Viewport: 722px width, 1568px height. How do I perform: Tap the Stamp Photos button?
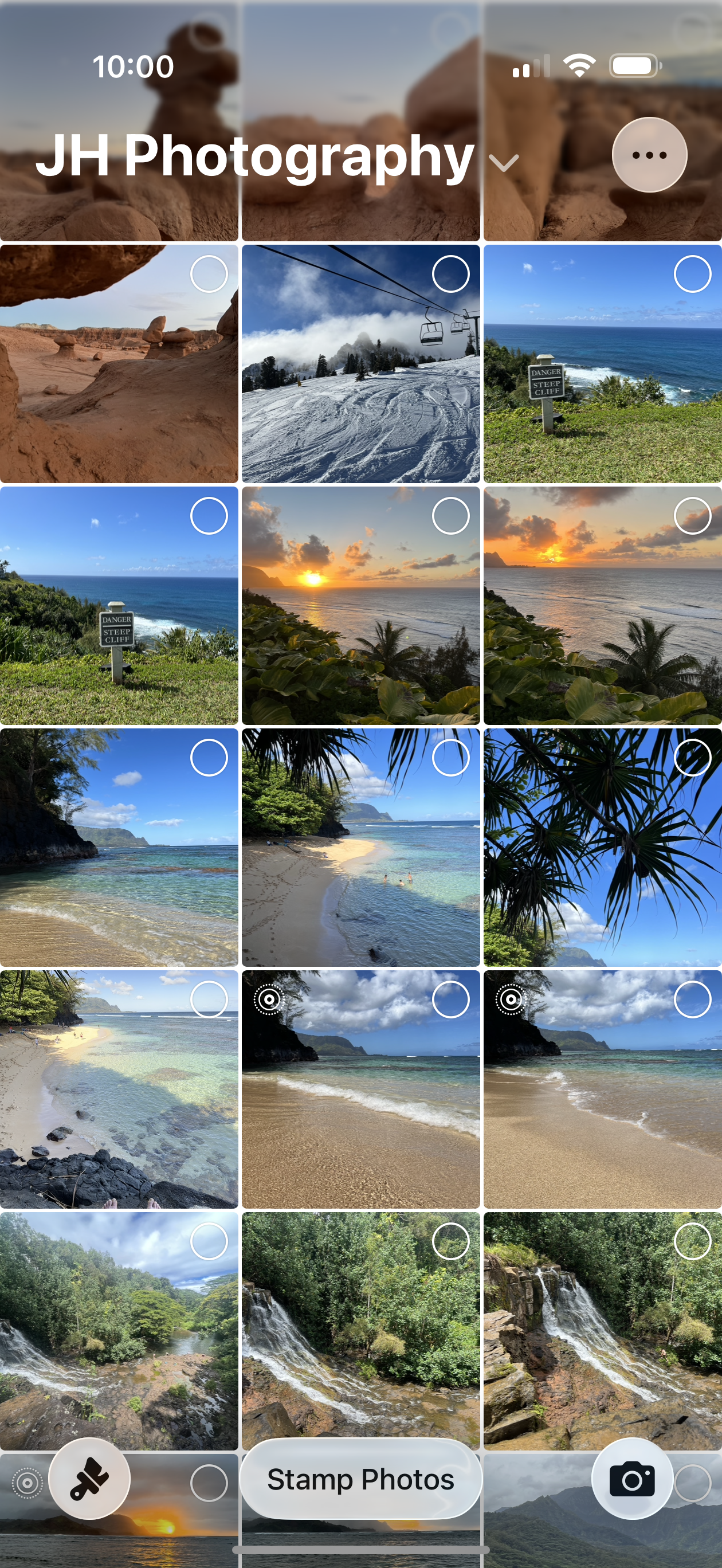click(360, 1479)
